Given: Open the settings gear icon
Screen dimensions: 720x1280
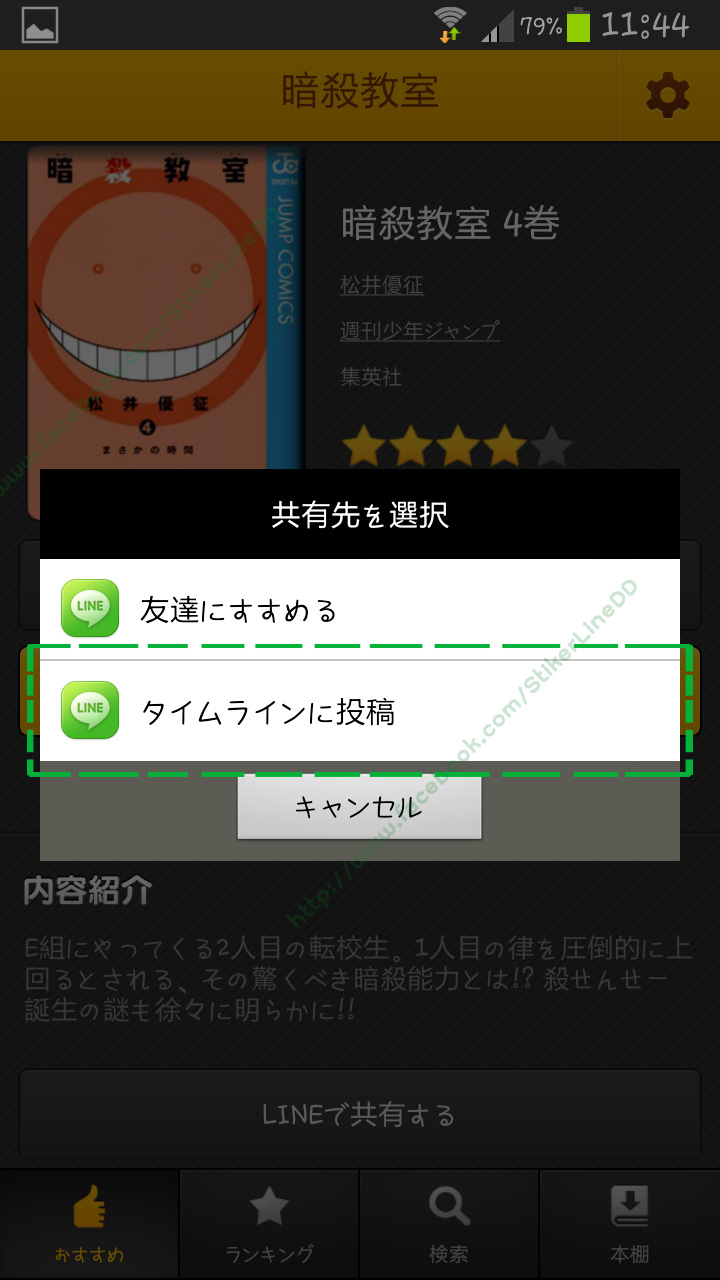Looking at the screenshot, I should click(668, 96).
